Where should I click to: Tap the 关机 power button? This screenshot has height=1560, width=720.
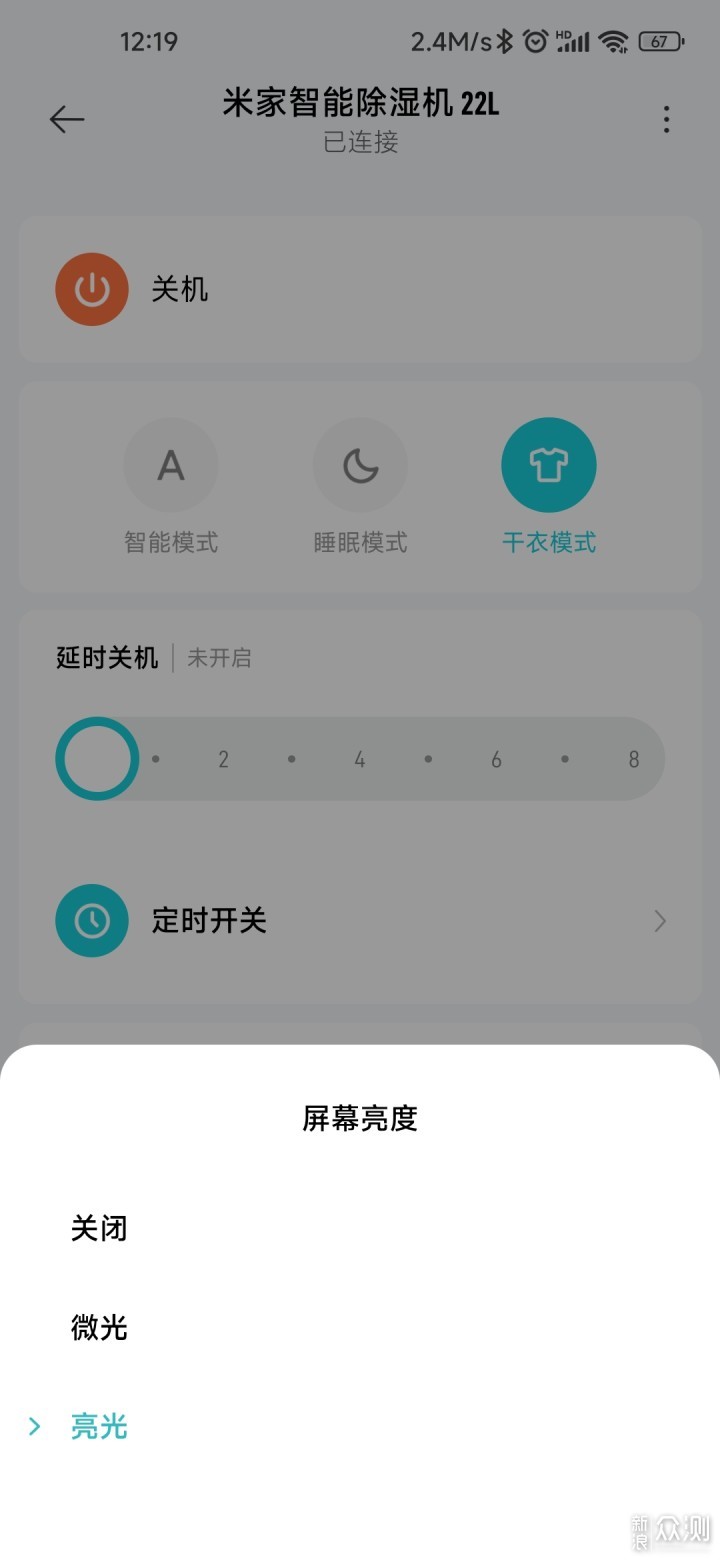(92, 289)
